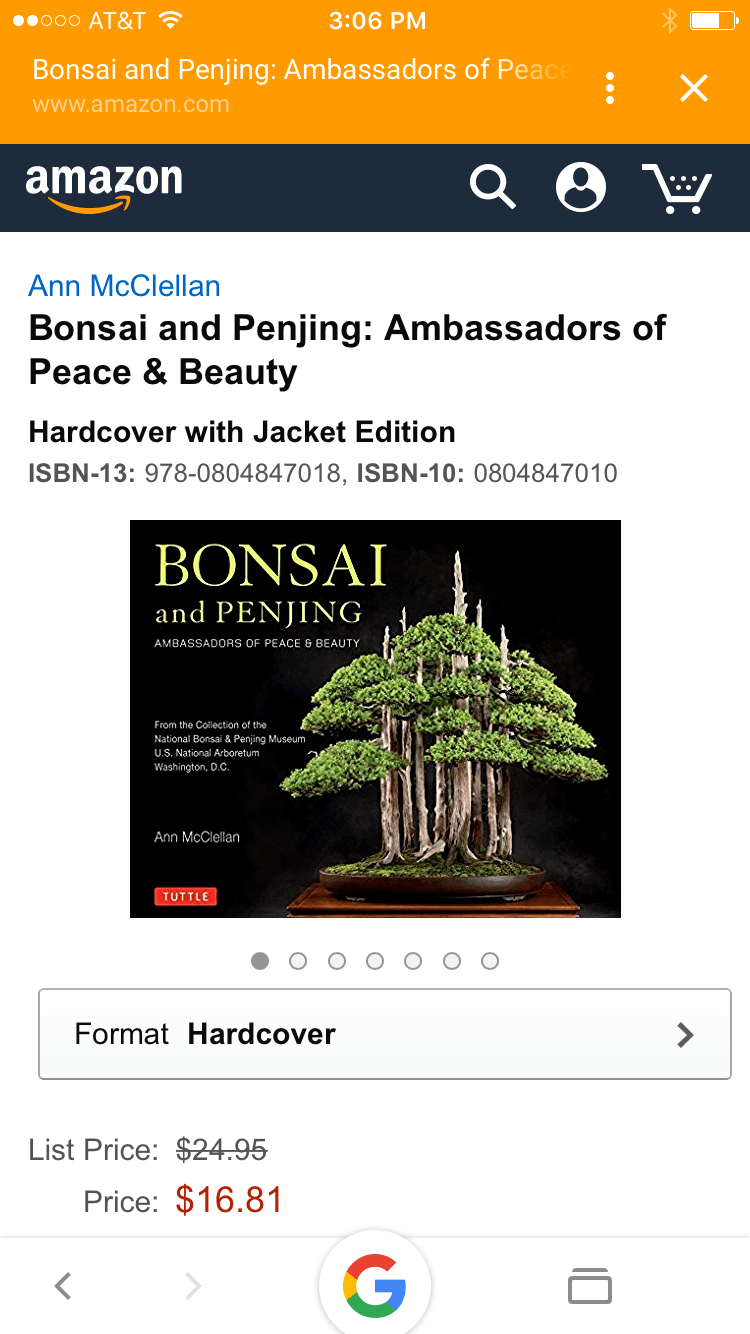The image size is (750, 1334).
Task: Open the account profile icon
Action: point(581,187)
